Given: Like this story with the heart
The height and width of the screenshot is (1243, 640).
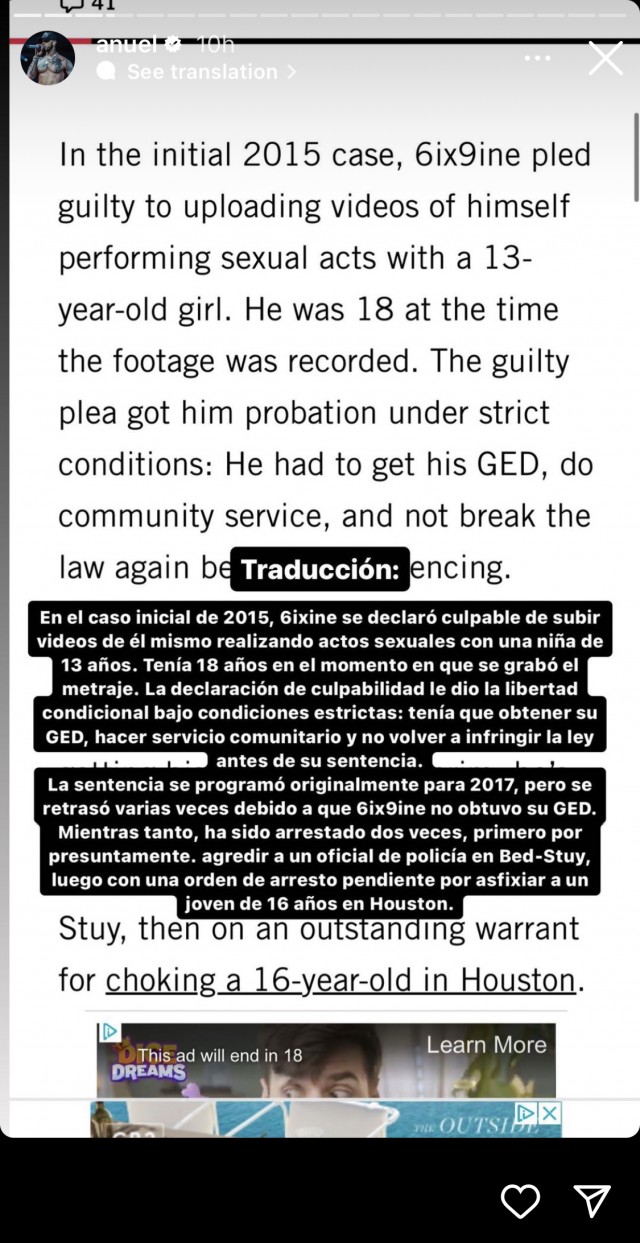Looking at the screenshot, I should [520, 1200].
